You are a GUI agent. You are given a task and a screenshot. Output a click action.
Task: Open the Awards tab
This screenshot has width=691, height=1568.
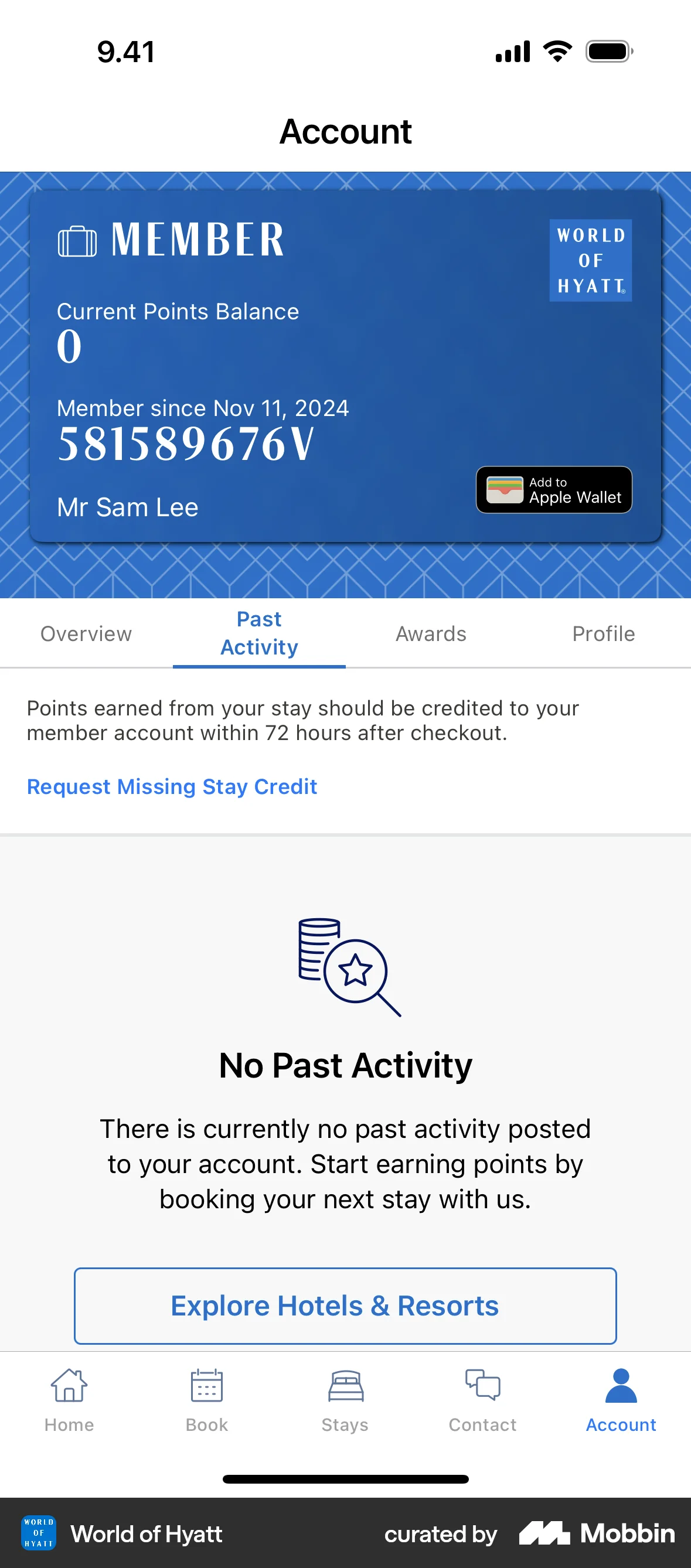(431, 633)
